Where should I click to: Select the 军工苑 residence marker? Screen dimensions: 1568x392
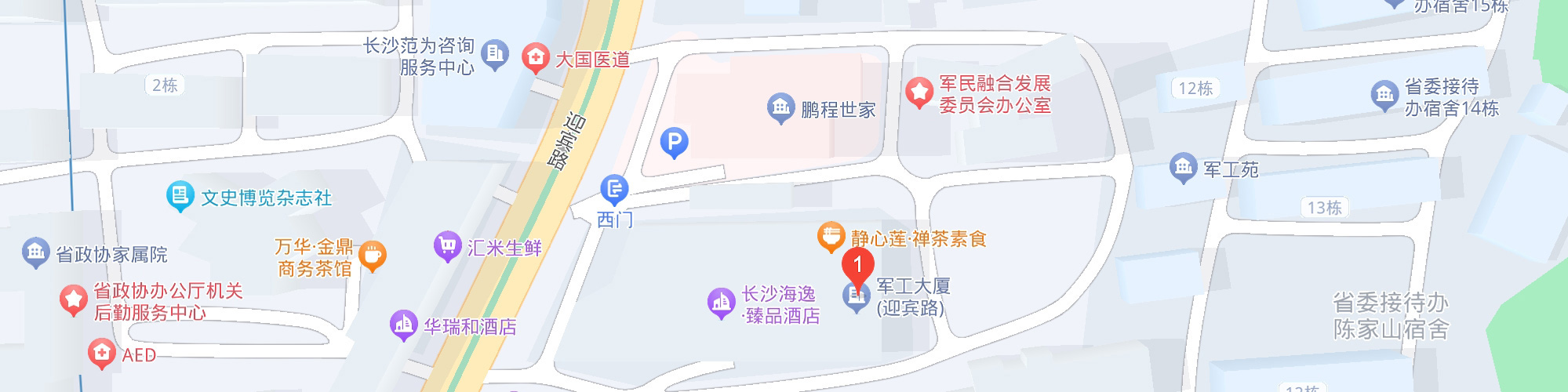pos(1183,167)
